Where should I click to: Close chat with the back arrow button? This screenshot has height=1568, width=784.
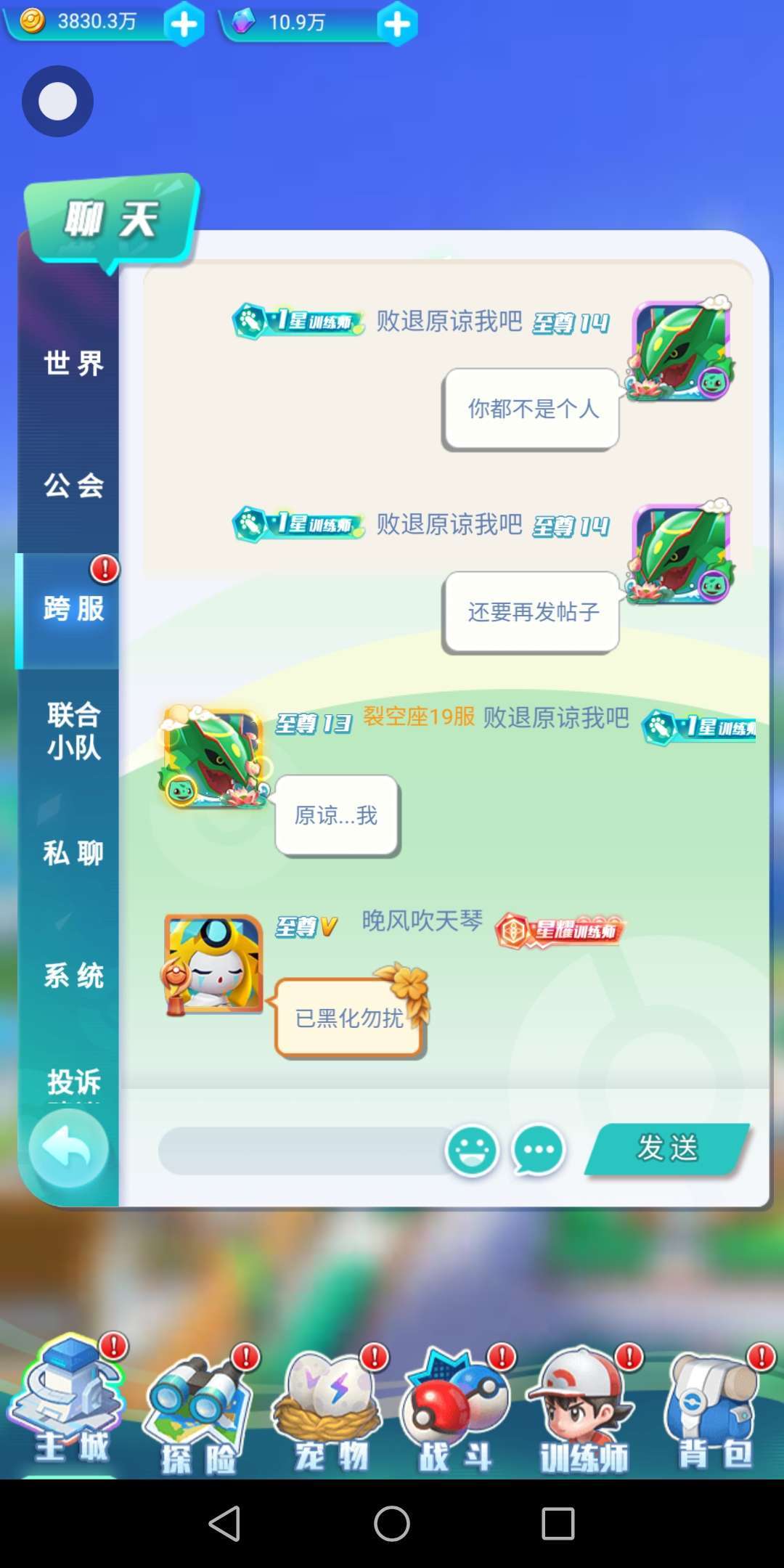point(68,1148)
